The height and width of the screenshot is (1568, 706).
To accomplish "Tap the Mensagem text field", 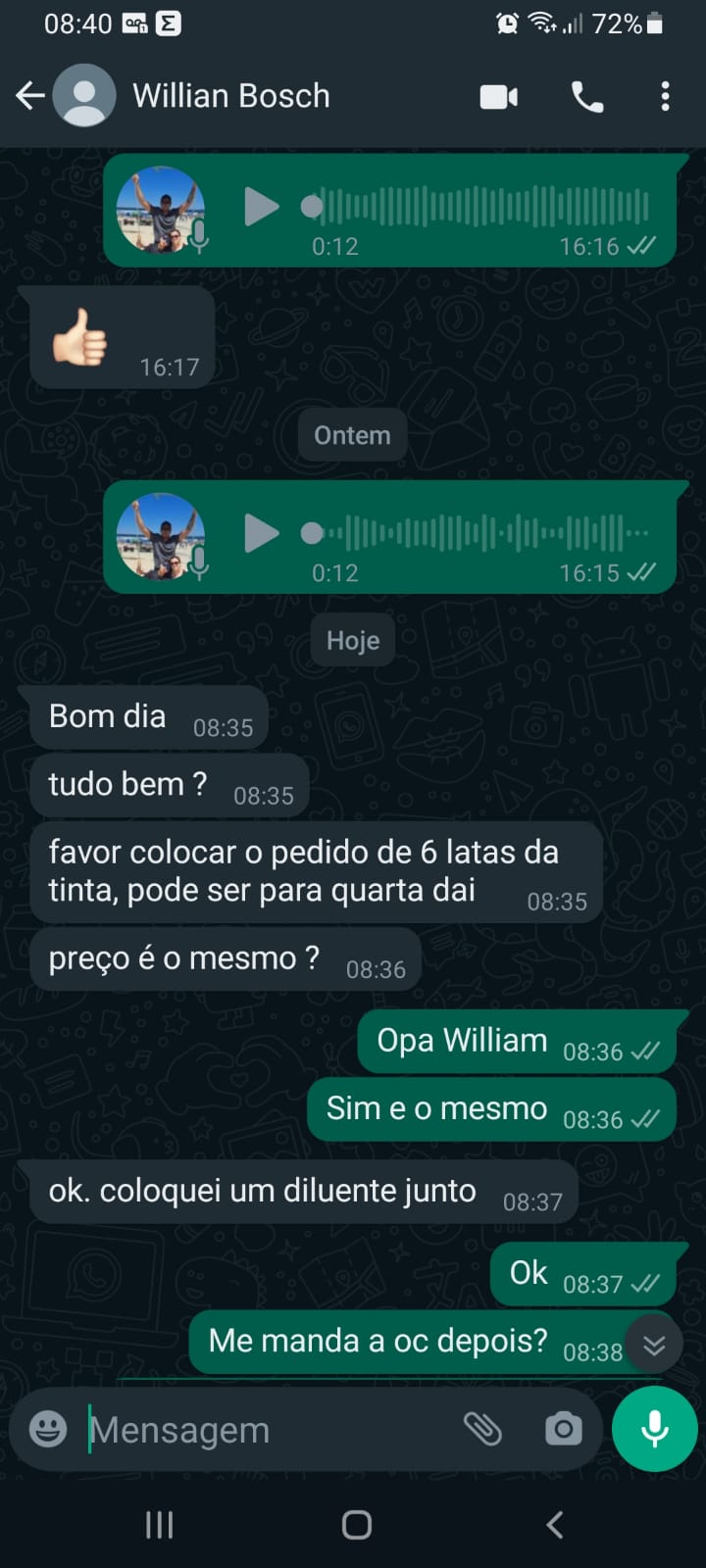I will point(265,1430).
